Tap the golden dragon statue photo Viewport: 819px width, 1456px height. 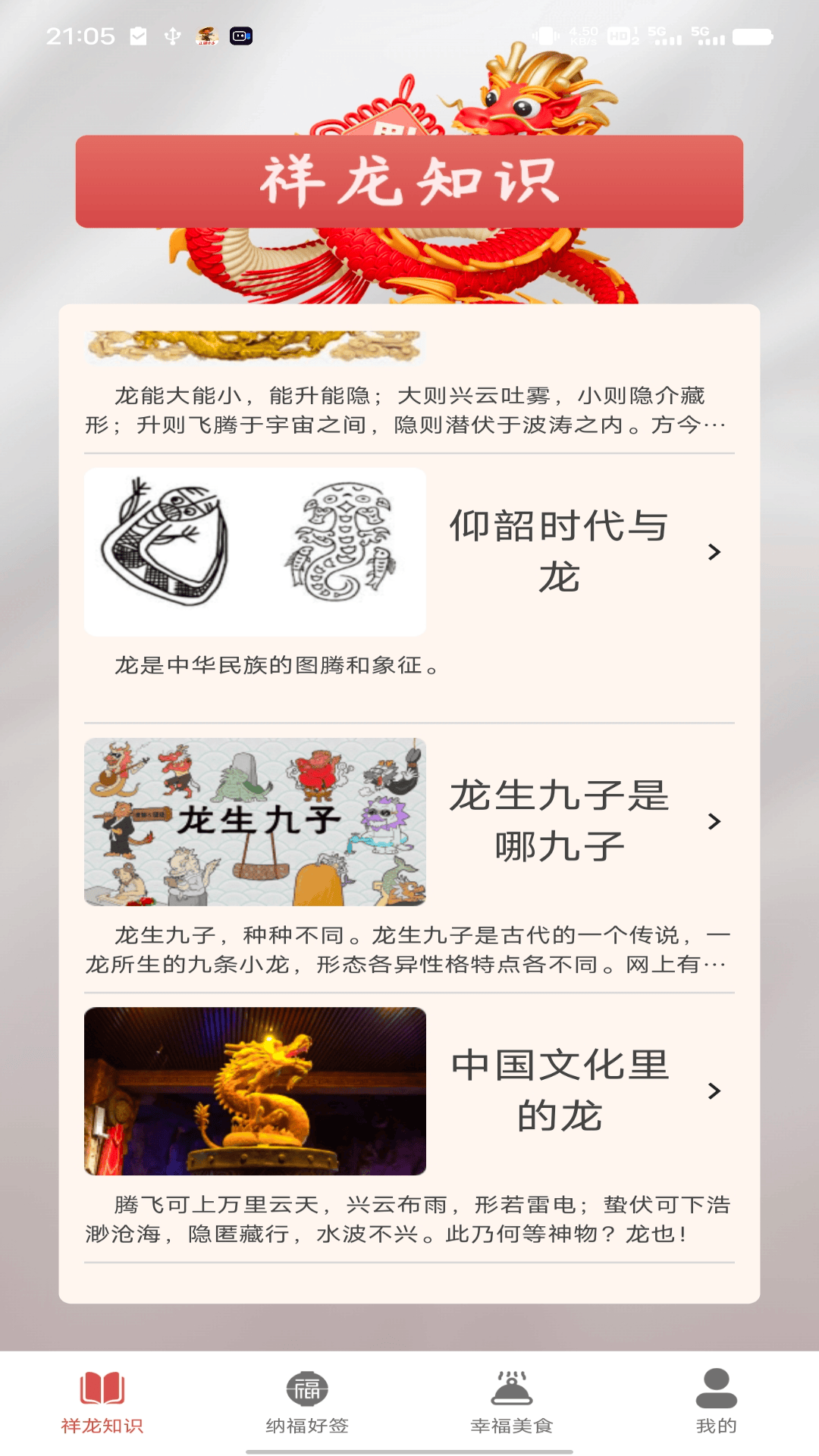point(256,1093)
